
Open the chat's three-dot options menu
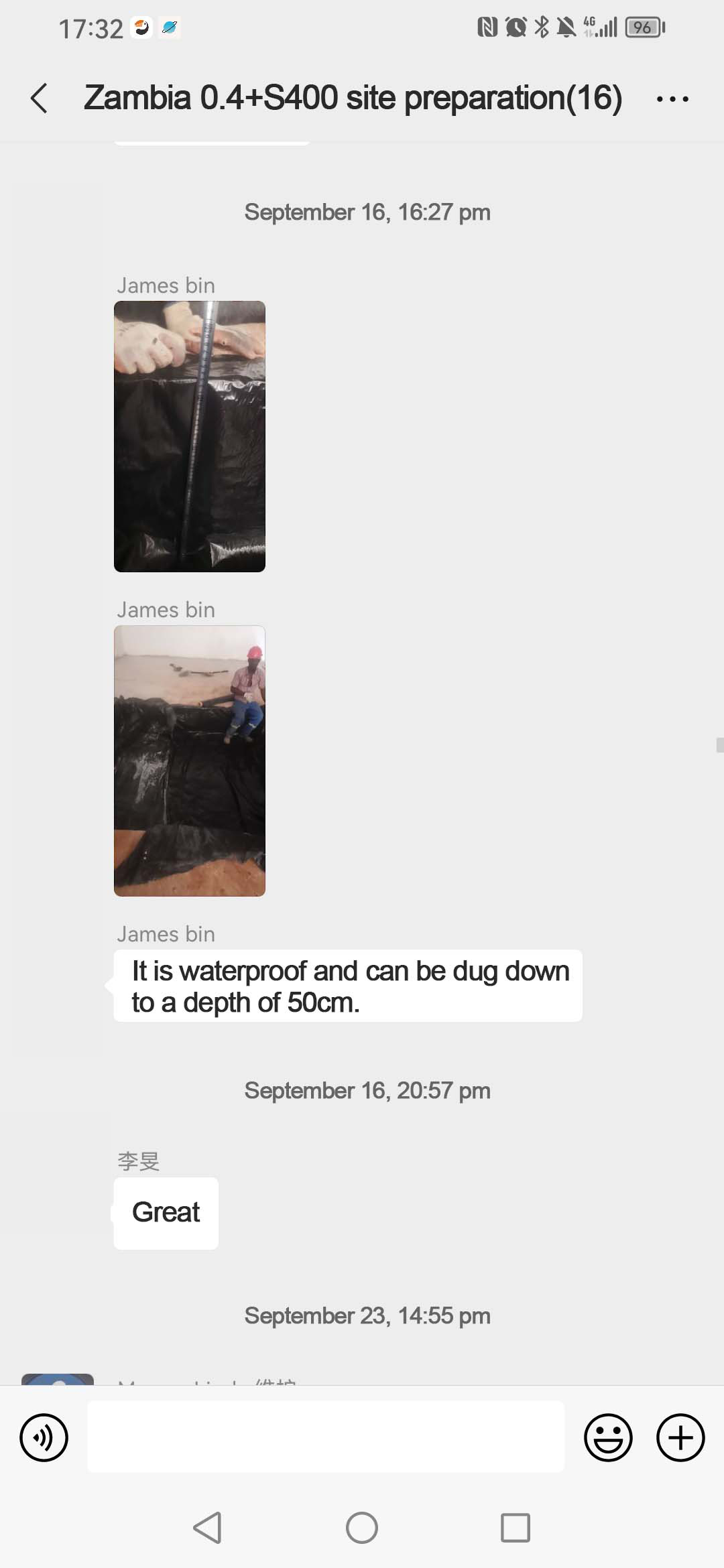click(672, 99)
